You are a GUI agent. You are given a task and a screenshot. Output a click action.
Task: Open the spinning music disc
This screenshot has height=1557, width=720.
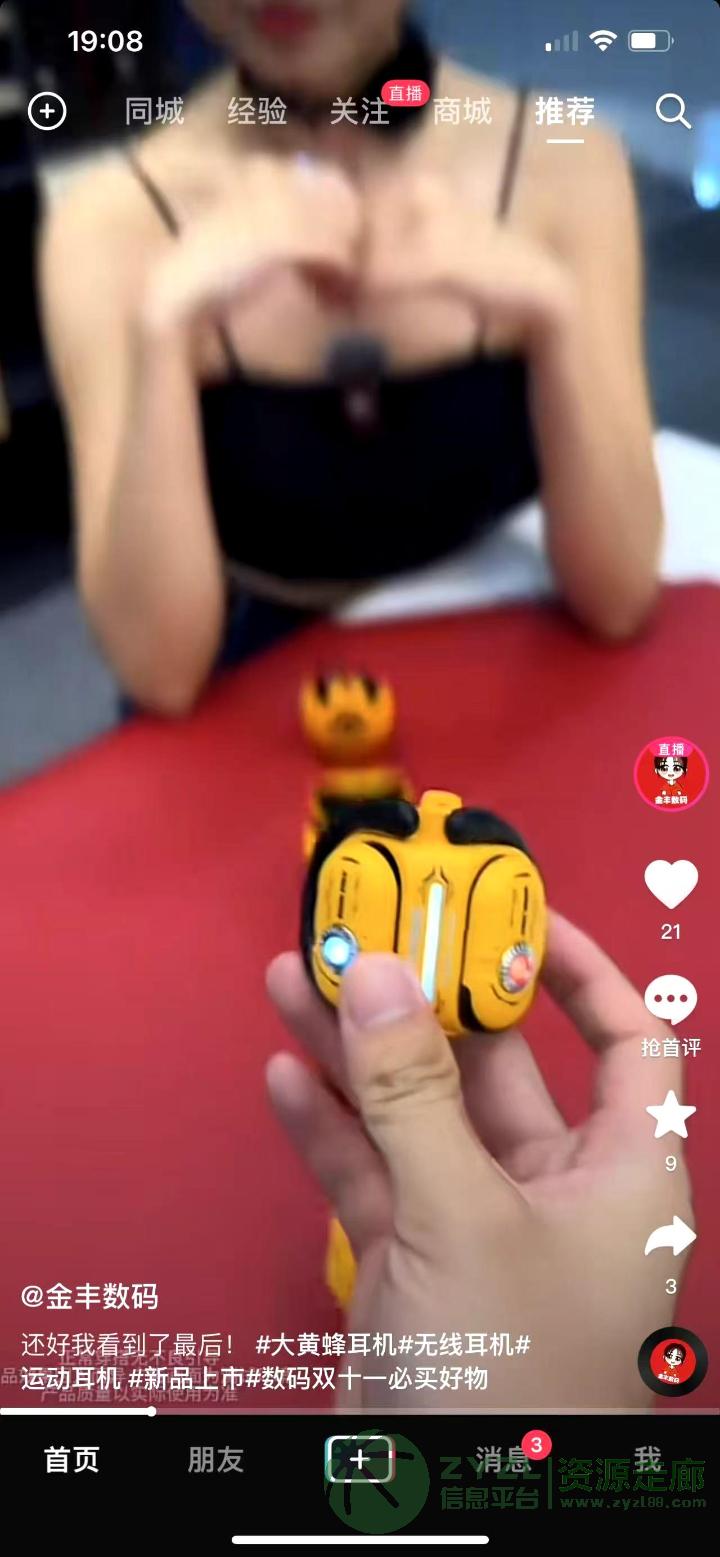[672, 1361]
